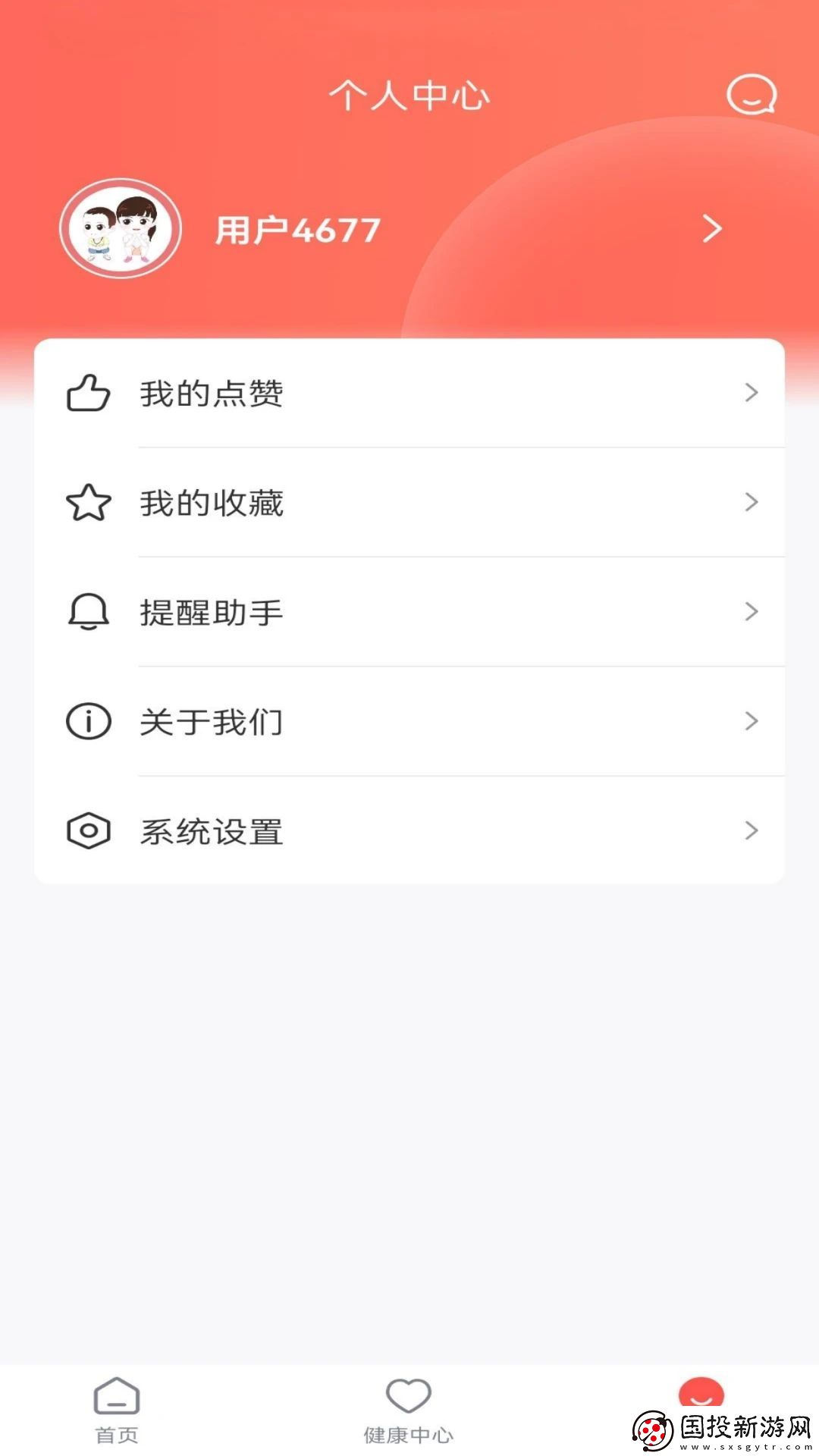This screenshot has width=819, height=1456.
Task: Select the thumbs-up icon beside 我的点赞
Action: coord(87,393)
